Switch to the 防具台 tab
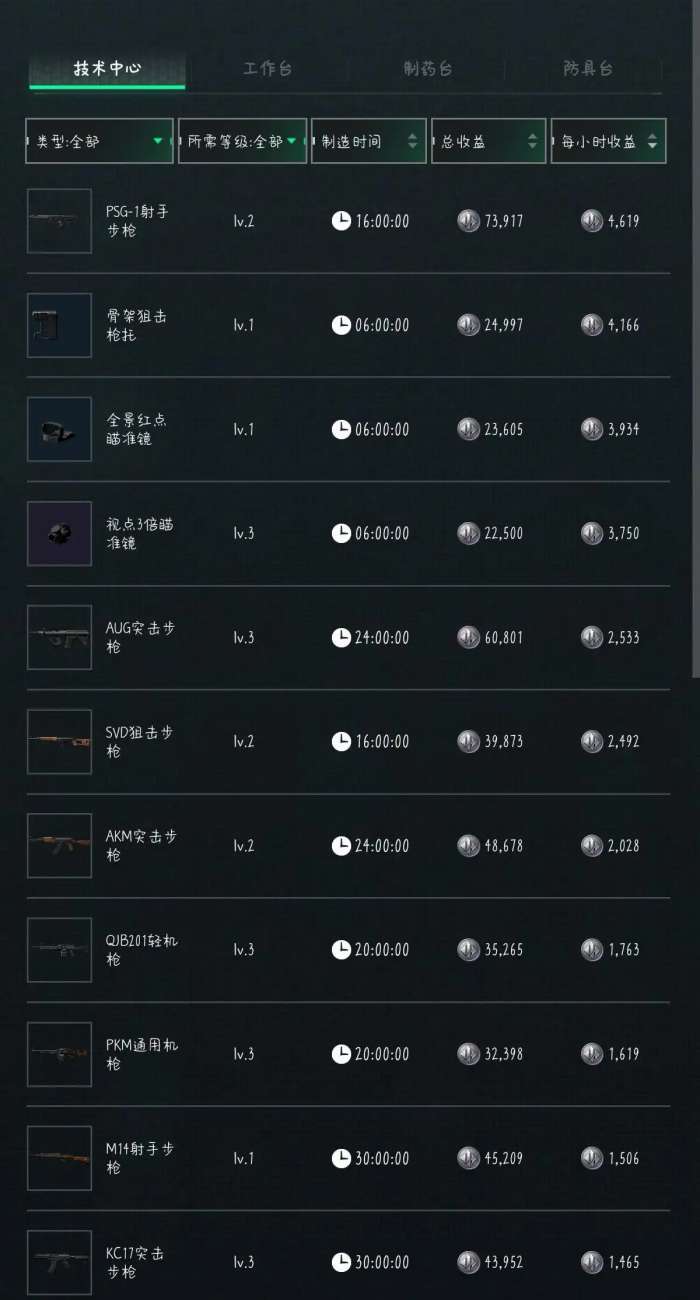 [x=588, y=69]
